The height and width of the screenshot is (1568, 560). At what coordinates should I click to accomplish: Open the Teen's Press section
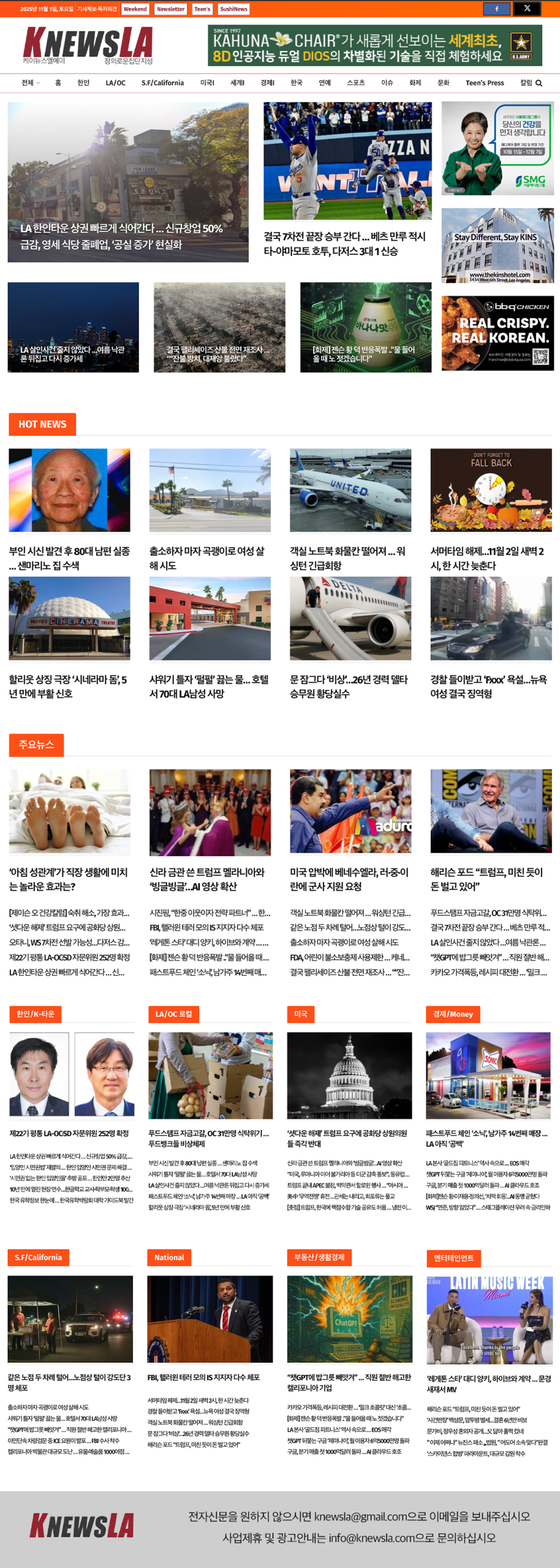485,83
